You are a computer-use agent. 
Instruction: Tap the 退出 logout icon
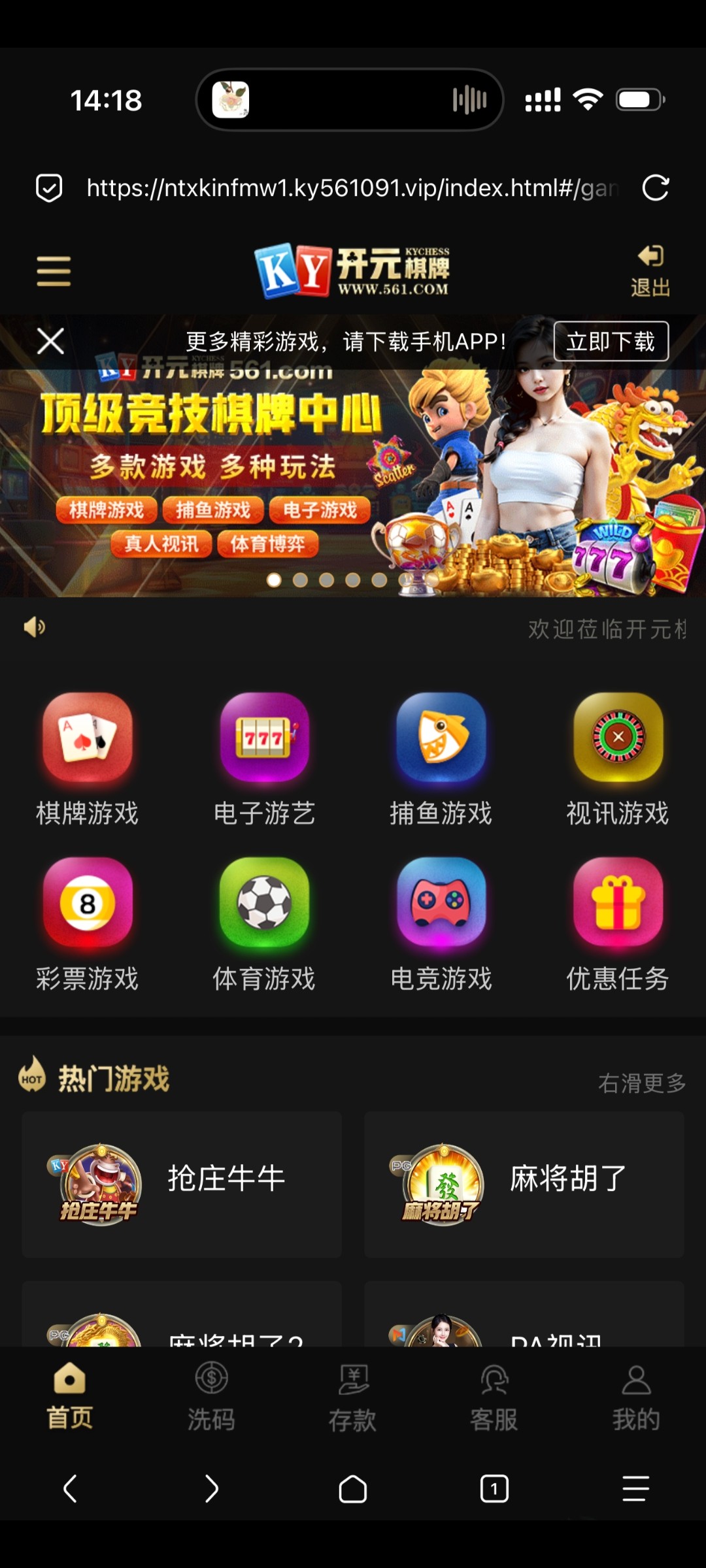650,270
